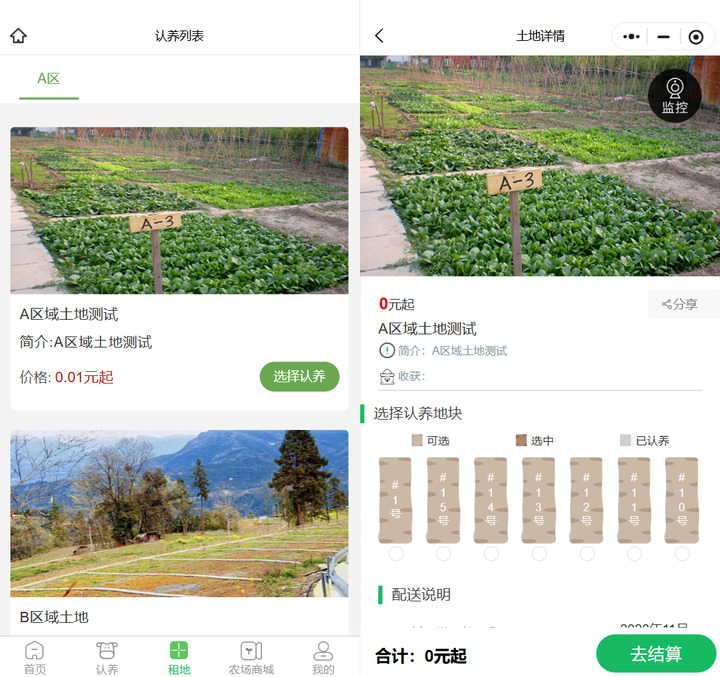The height and width of the screenshot is (677, 720).
Task: Open the 监控 monitoring camera
Action: point(675,95)
